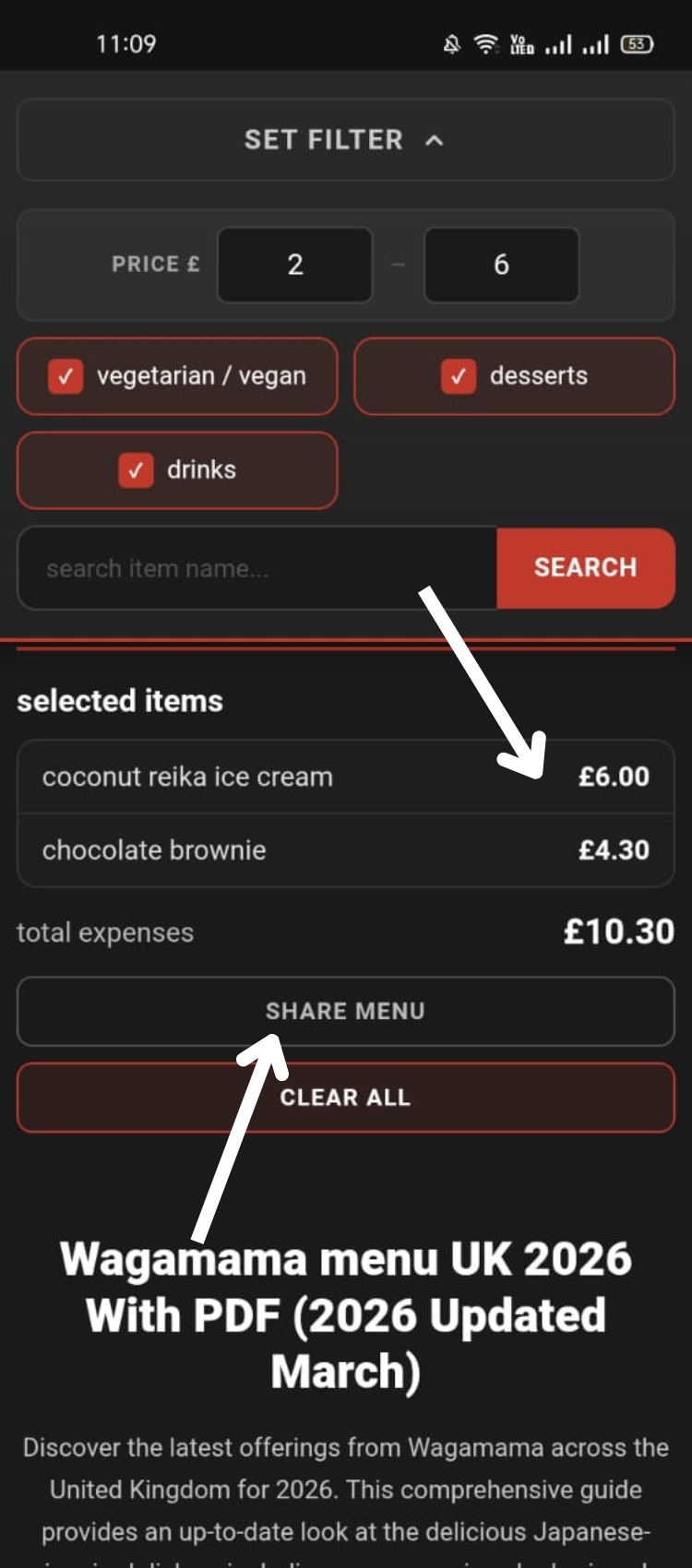Viewport: 692px width, 1568px height.
Task: Tap the mobile signal strength bars
Action: pyautogui.click(x=559, y=42)
